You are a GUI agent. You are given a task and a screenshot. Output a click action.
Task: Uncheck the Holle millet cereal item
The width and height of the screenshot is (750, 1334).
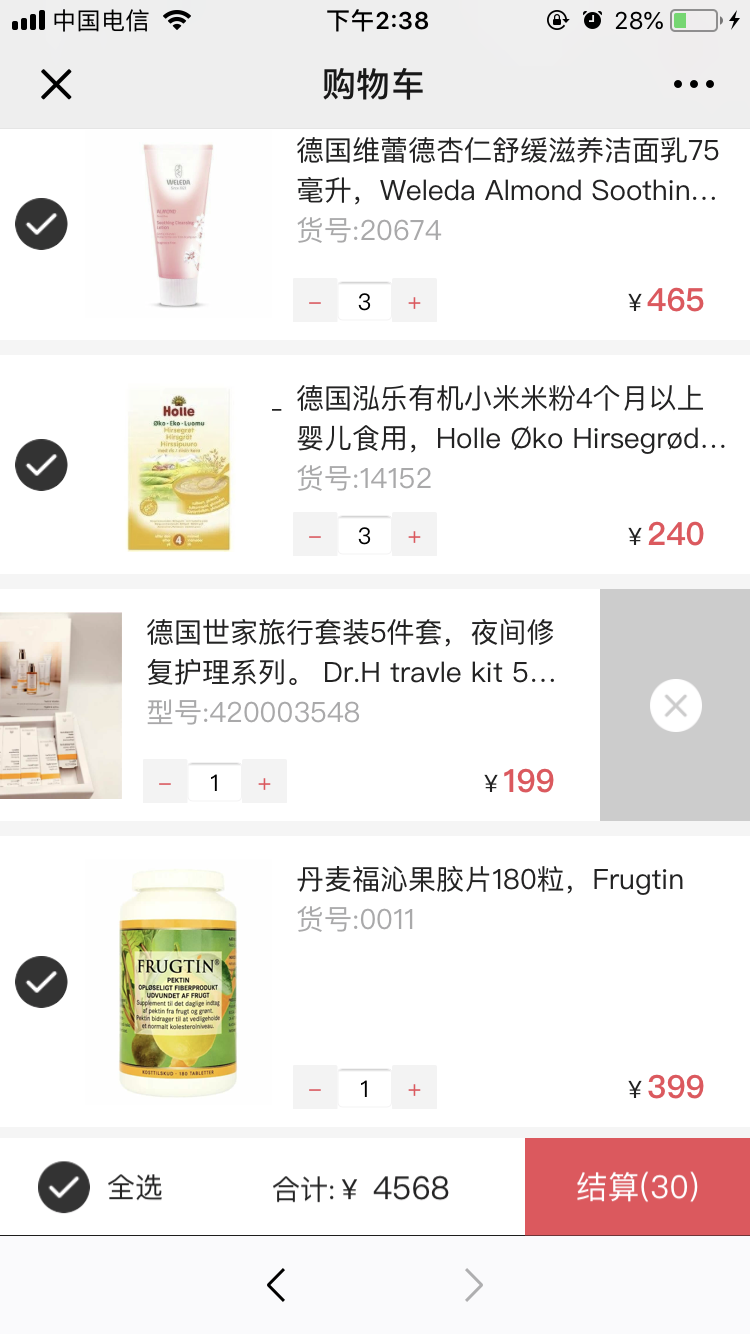[x=41, y=465]
